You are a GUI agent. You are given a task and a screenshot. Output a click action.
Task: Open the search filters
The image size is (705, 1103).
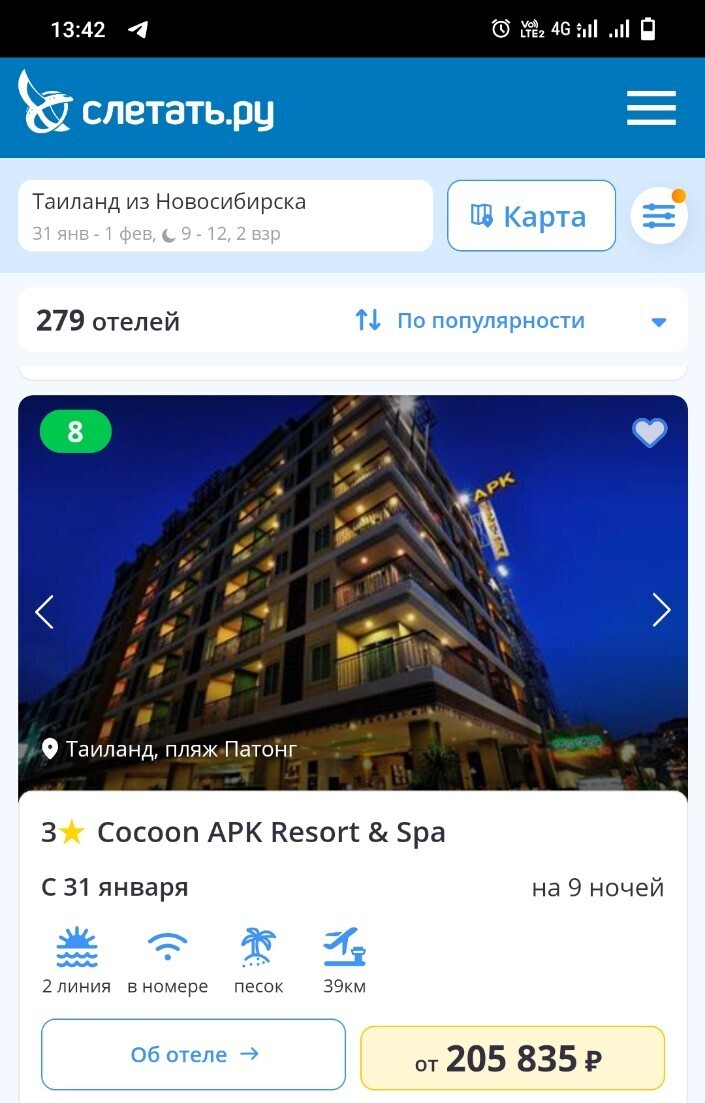click(x=658, y=216)
